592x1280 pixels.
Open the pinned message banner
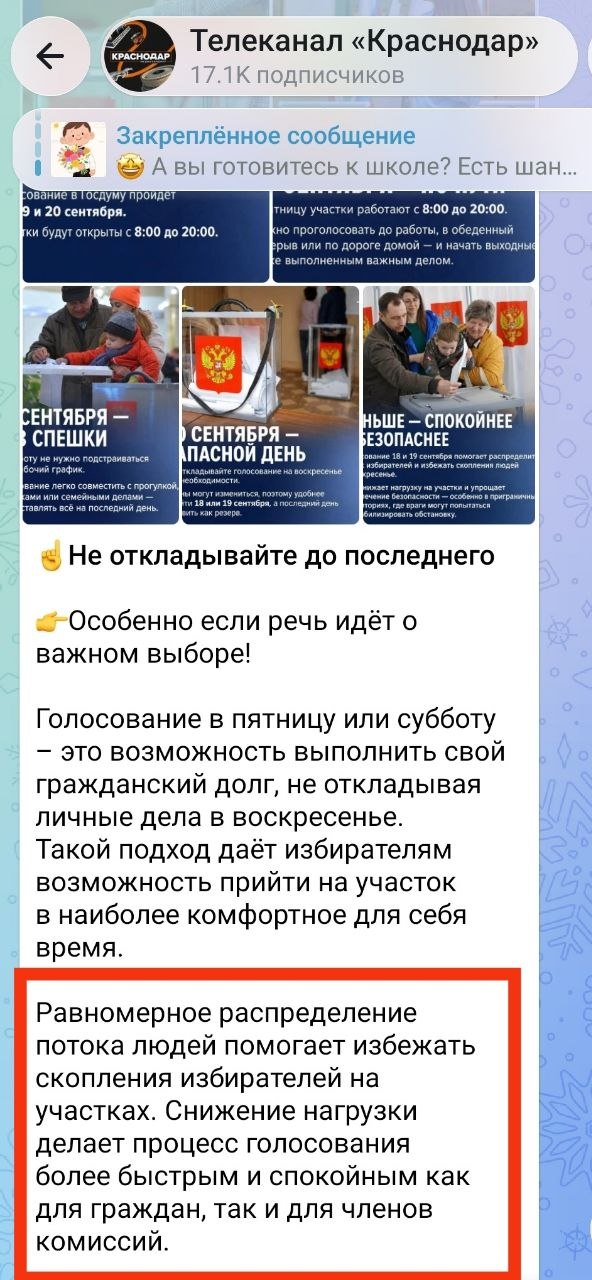(311, 149)
